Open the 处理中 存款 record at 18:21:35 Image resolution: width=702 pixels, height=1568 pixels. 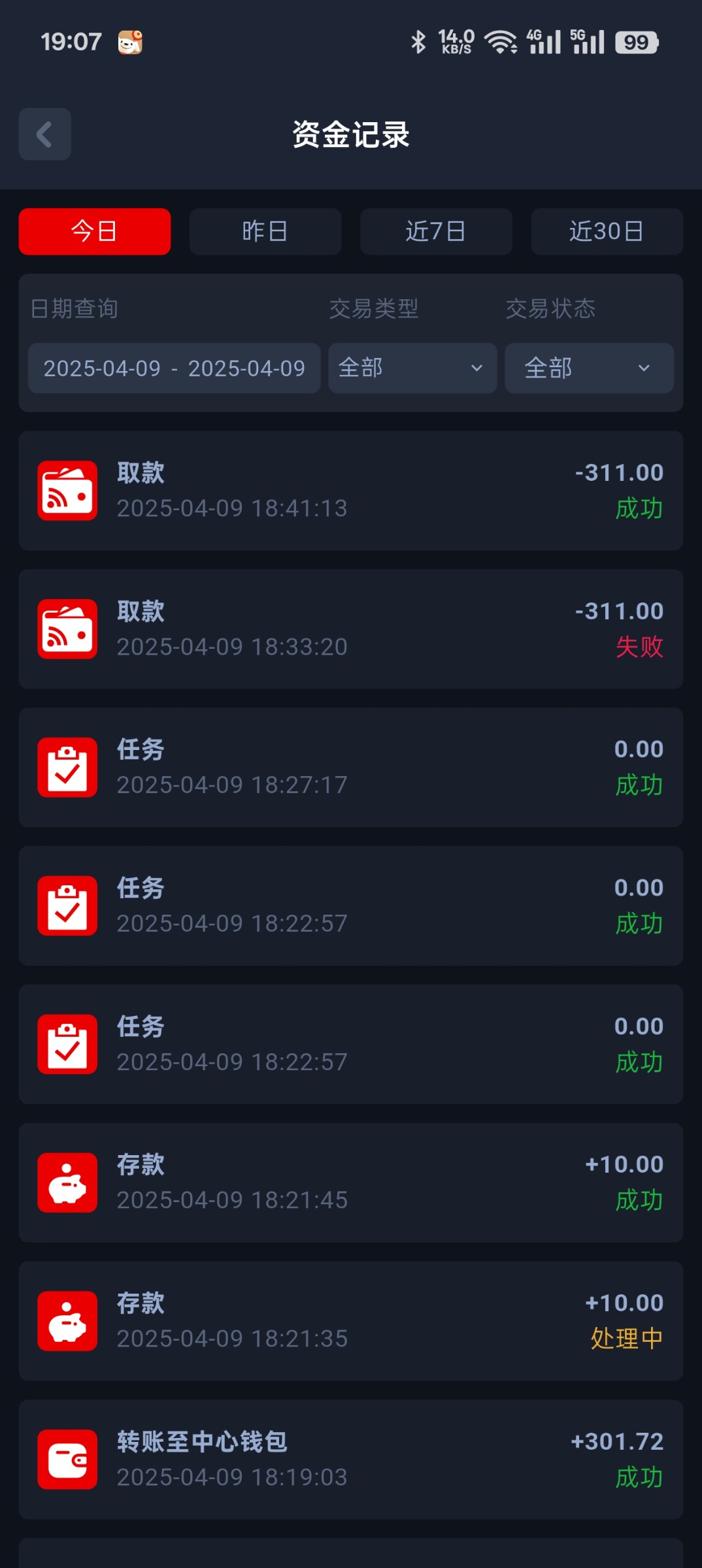[x=351, y=1321]
